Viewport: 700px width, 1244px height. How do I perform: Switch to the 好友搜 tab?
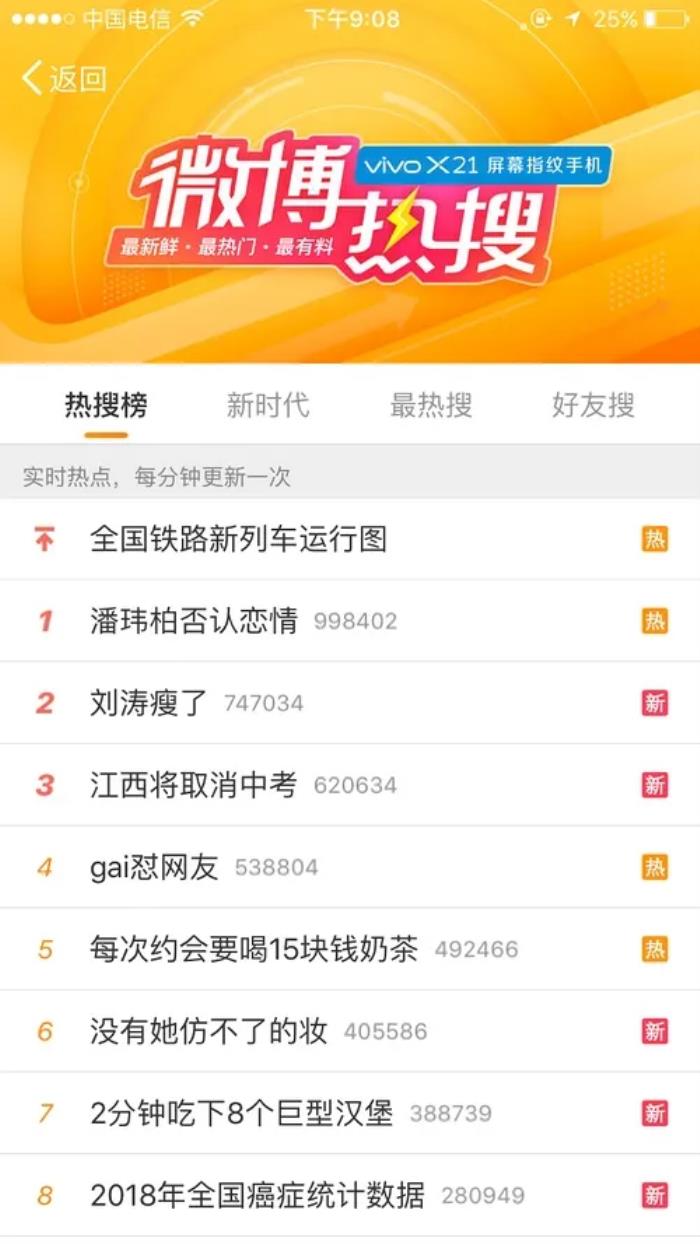593,405
